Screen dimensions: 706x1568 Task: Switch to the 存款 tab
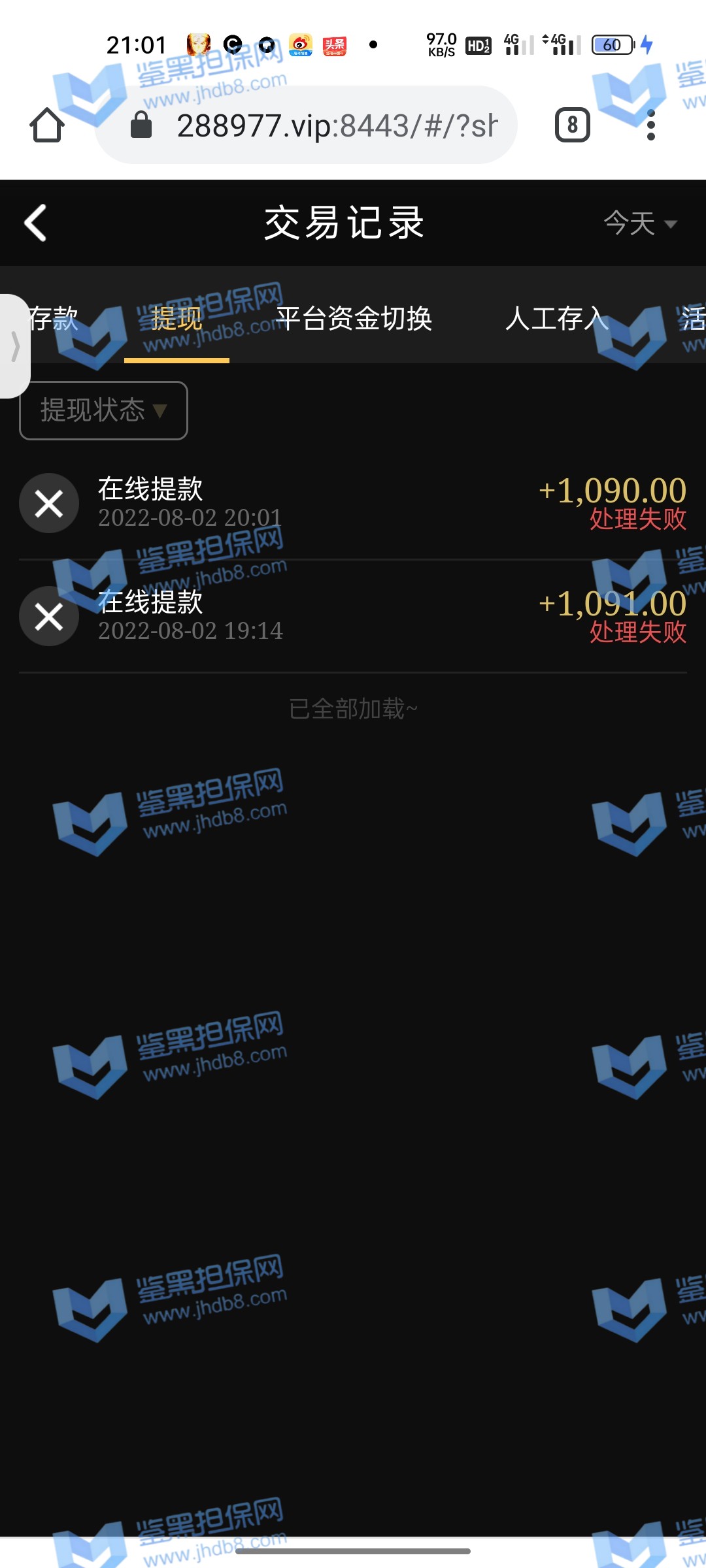55,319
